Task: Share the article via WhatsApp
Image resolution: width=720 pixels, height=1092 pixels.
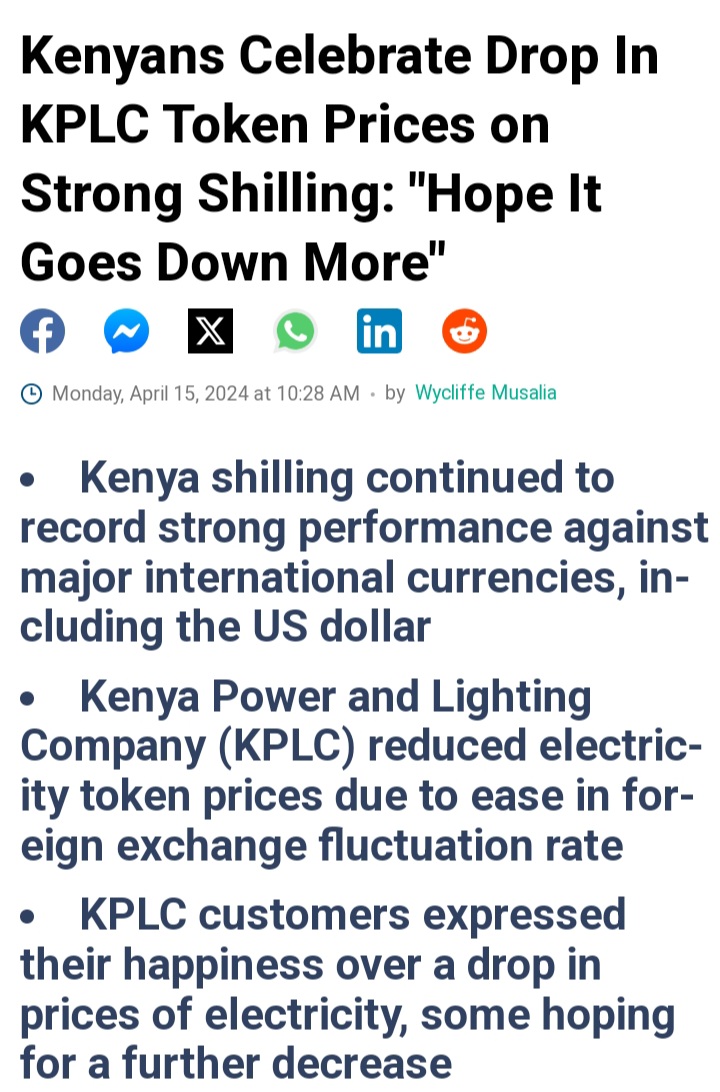Action: 296,332
